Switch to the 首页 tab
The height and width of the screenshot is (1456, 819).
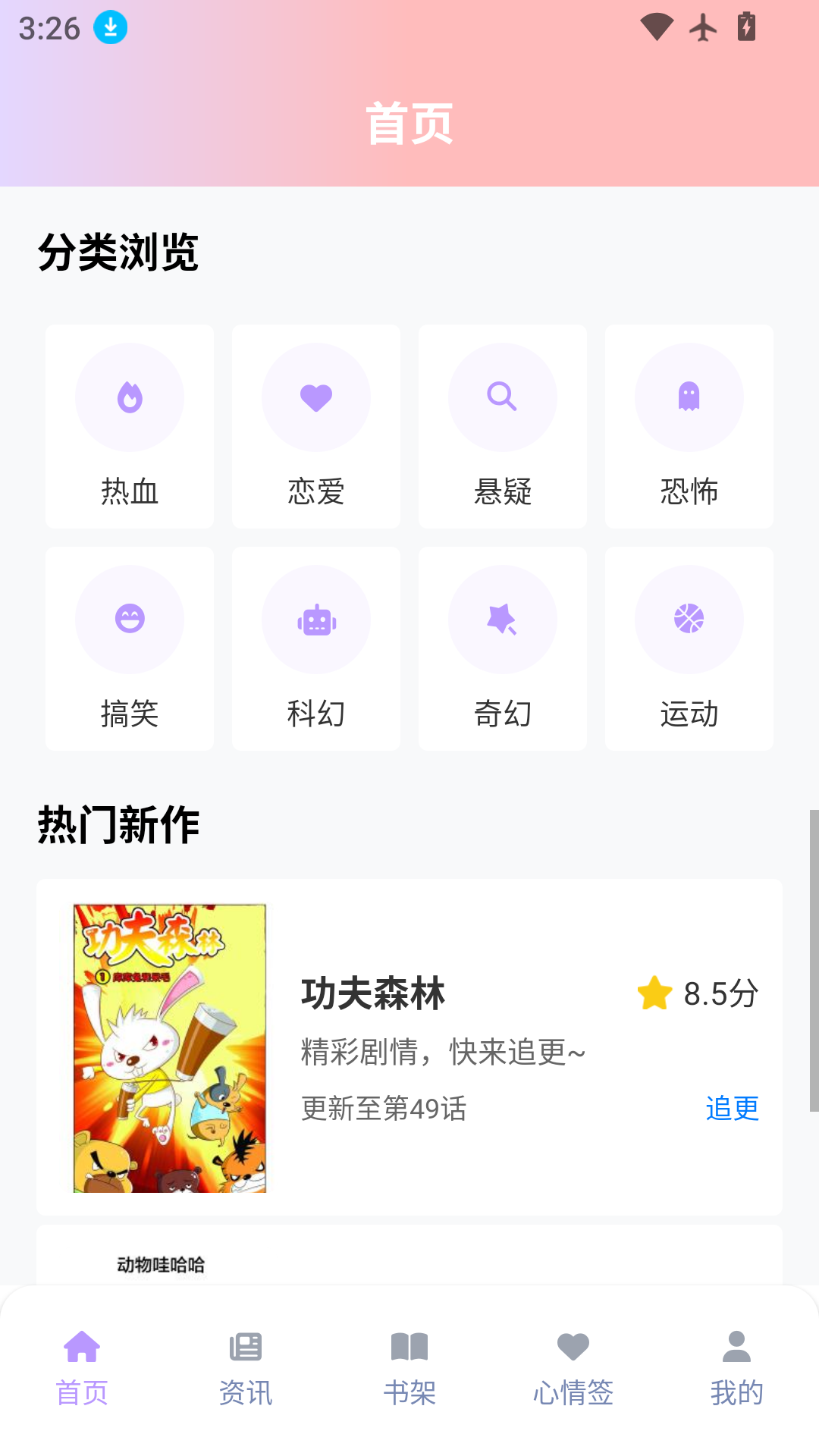click(x=81, y=1369)
